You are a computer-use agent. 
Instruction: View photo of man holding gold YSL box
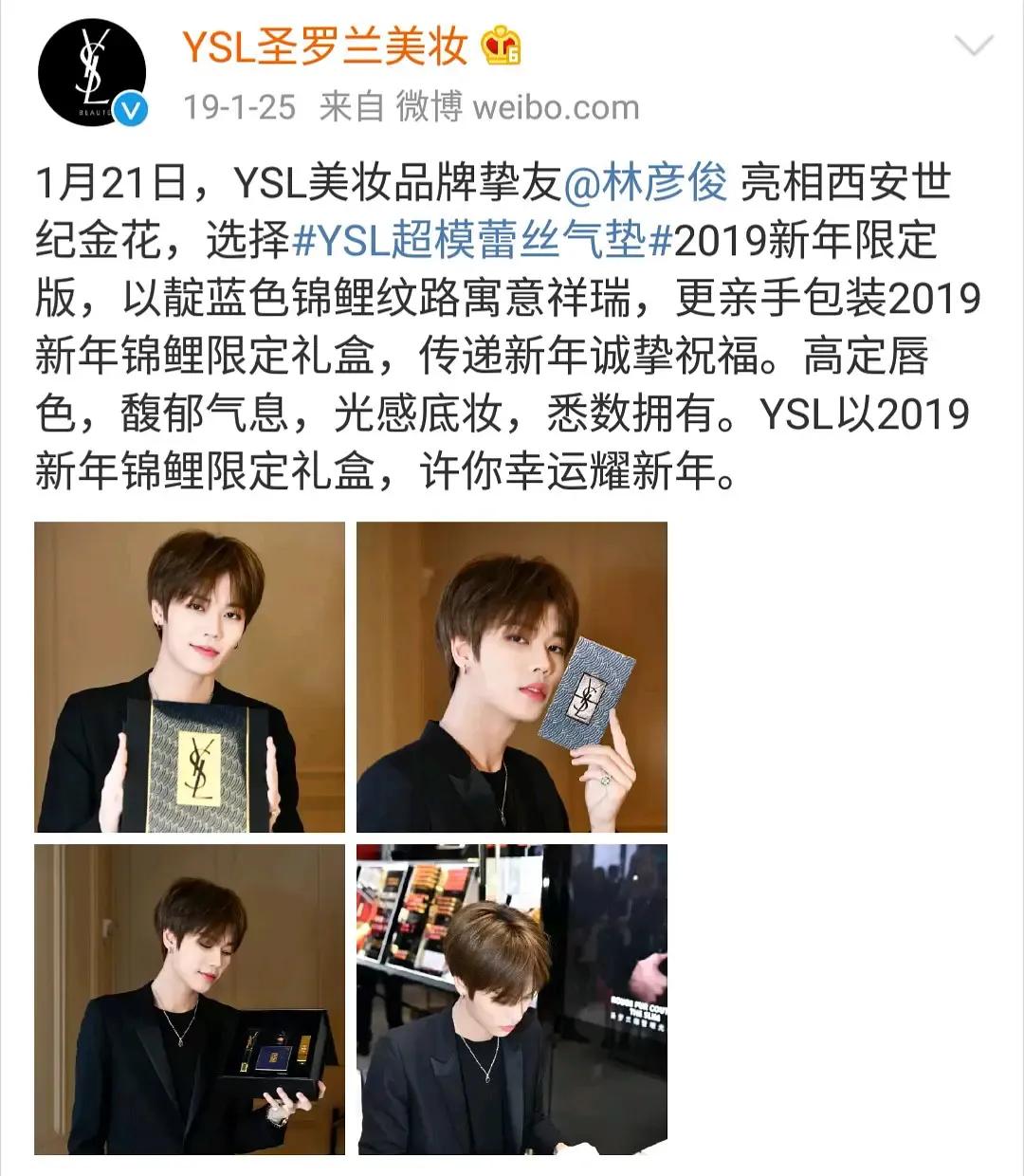(x=190, y=677)
